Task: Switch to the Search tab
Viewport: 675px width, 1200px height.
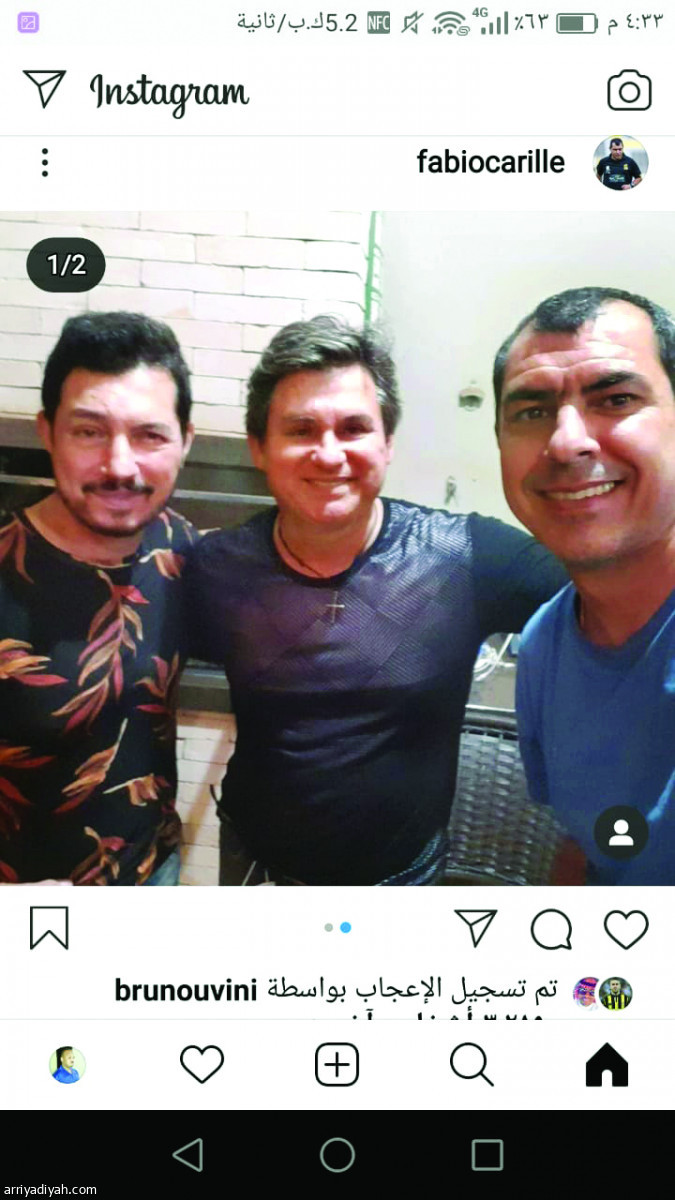Action: click(x=471, y=1065)
